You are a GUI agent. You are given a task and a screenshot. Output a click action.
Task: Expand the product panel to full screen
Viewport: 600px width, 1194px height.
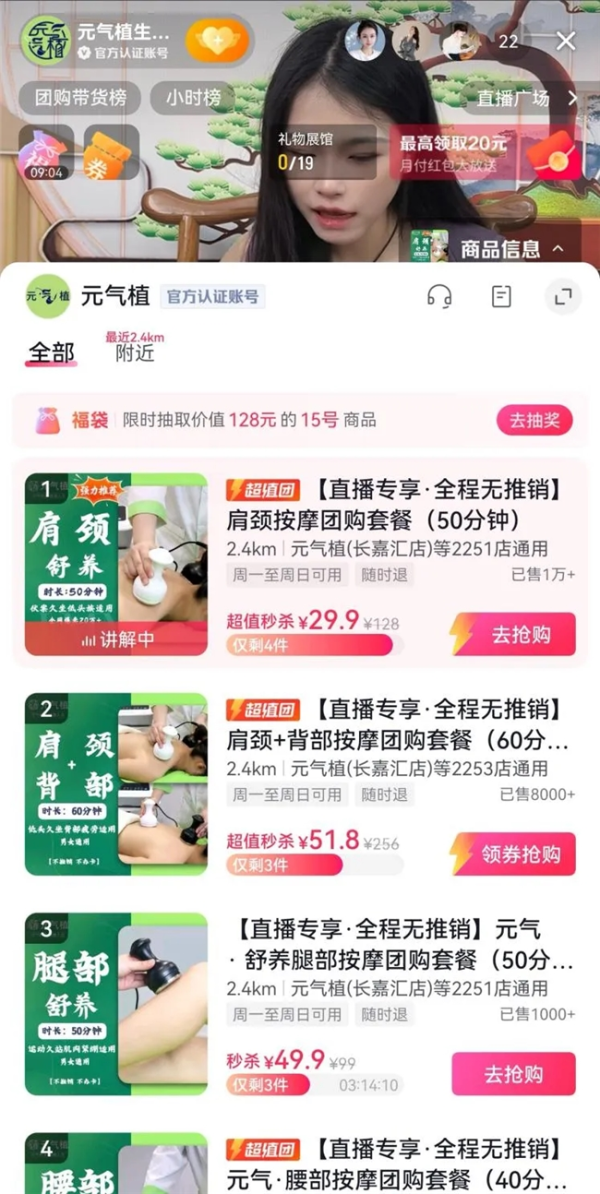[x=563, y=296]
